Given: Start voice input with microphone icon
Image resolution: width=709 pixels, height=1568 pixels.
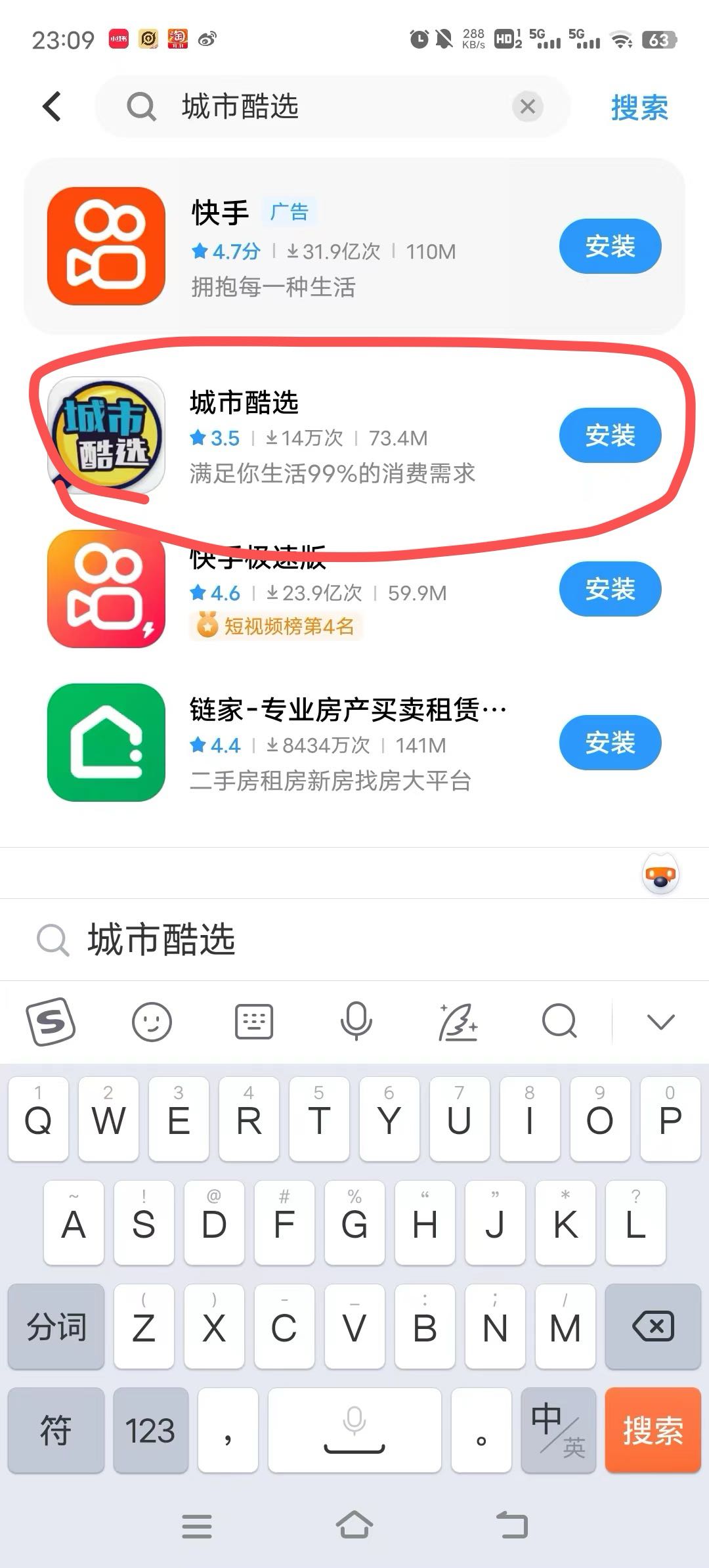Looking at the screenshot, I should point(356,1022).
